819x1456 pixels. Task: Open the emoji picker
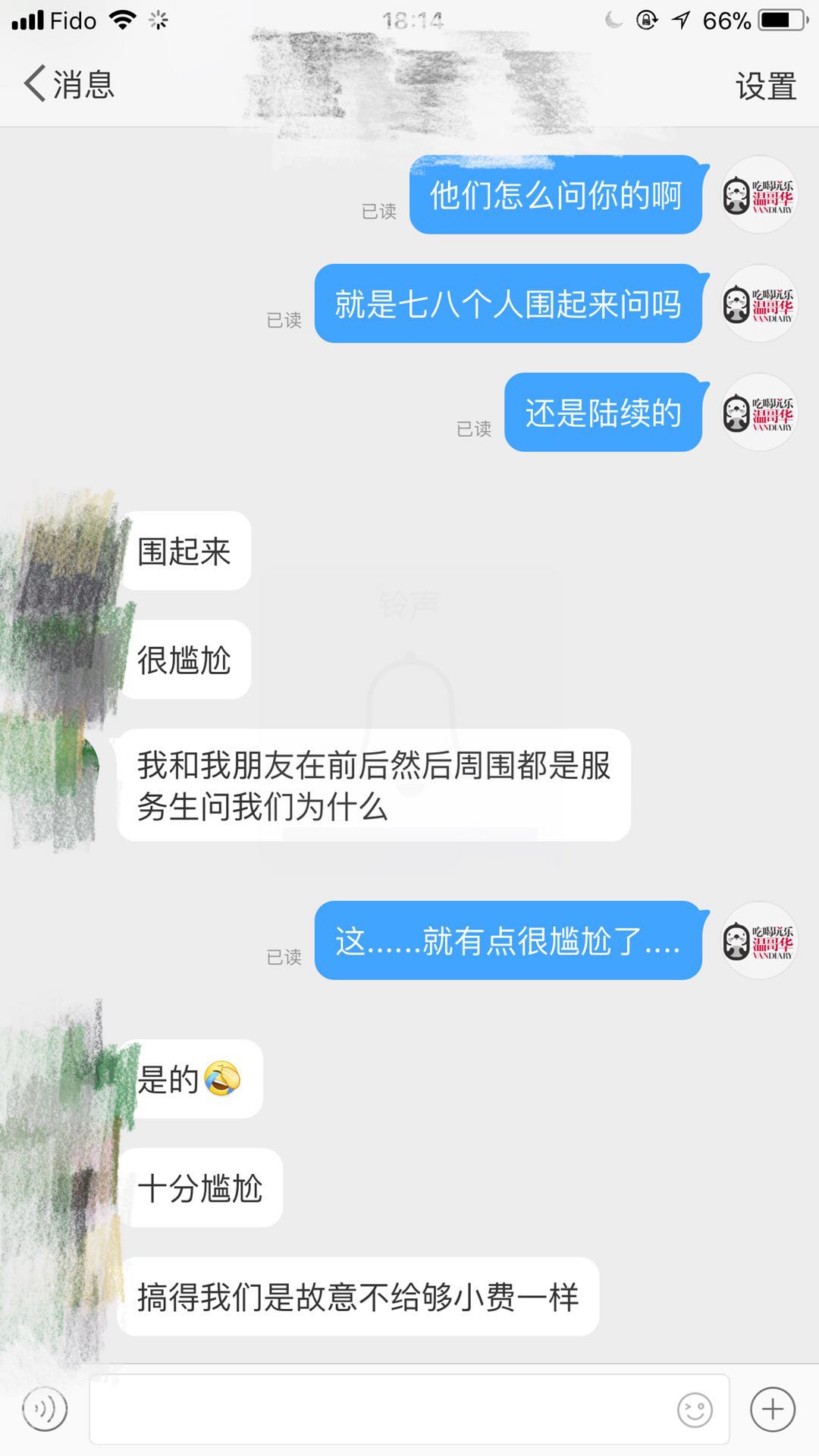[x=695, y=1410]
